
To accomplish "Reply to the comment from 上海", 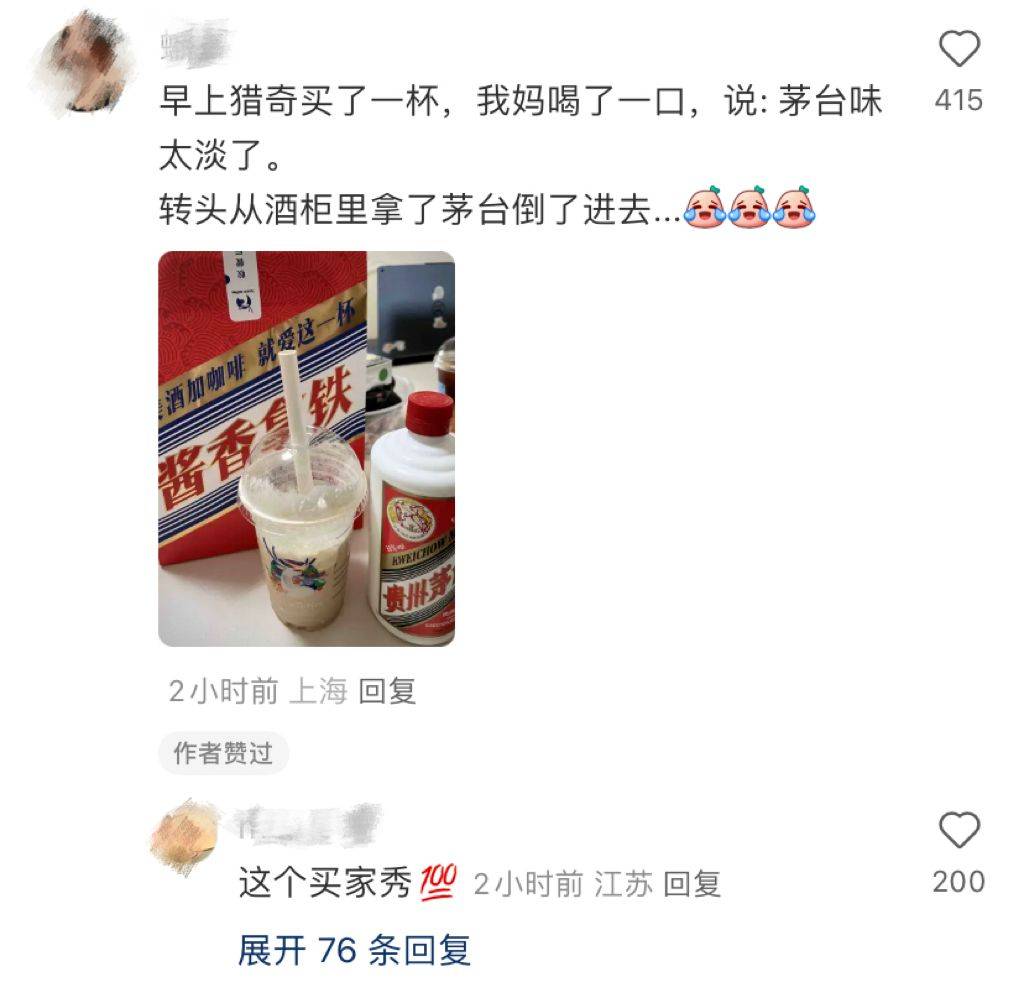I will [x=387, y=691].
